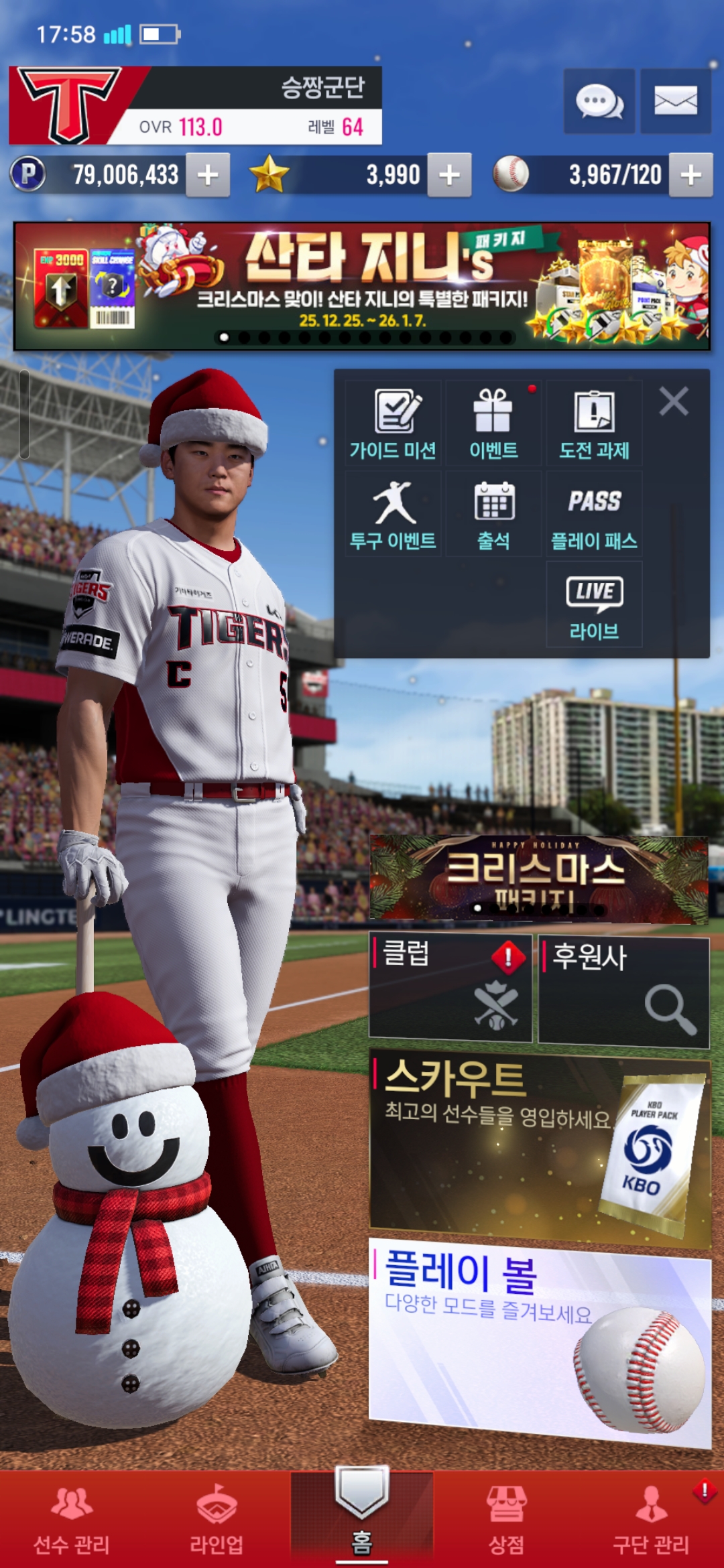Viewport: 724px width, 1568px height.
Task: Refill baseballs with plus button
Action: click(x=690, y=175)
